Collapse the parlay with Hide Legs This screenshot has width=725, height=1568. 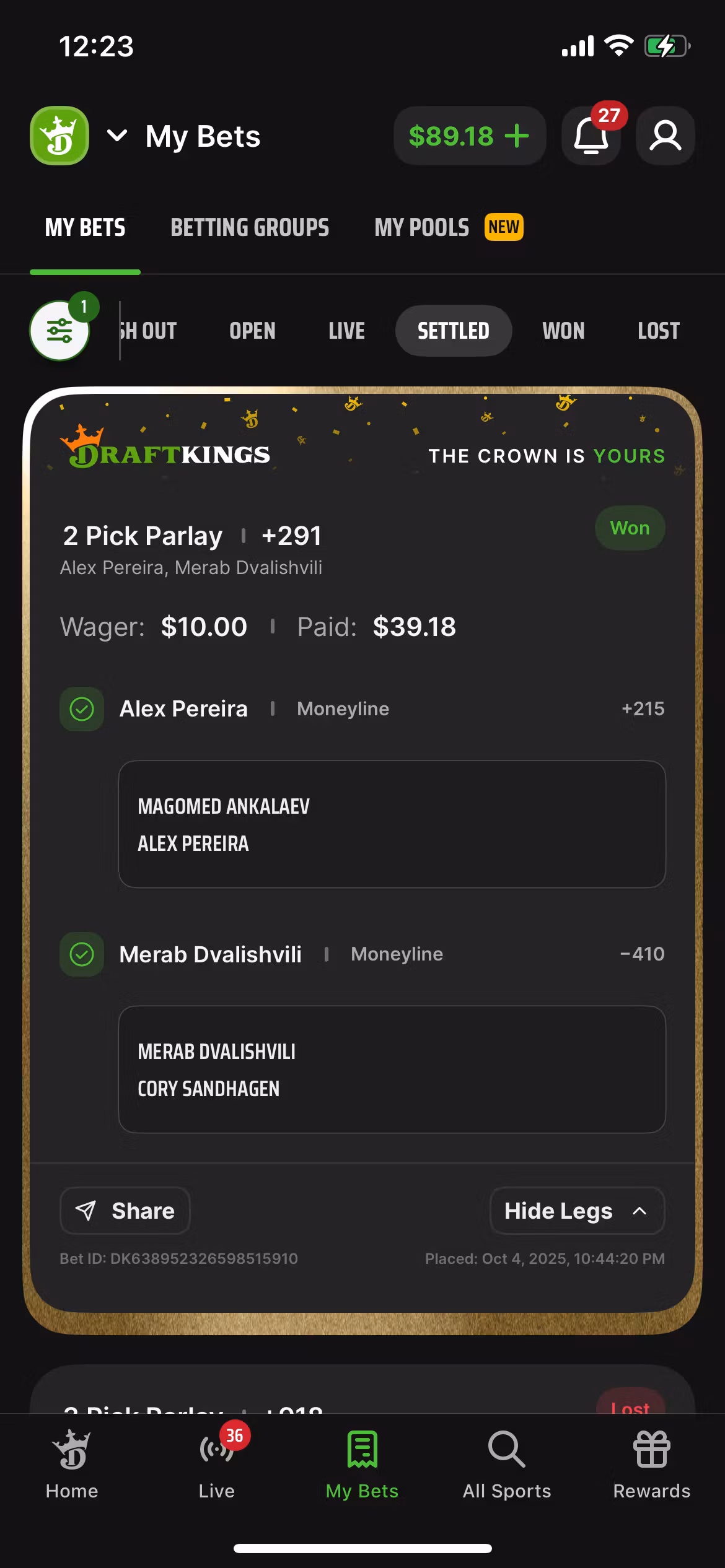[x=576, y=1211]
